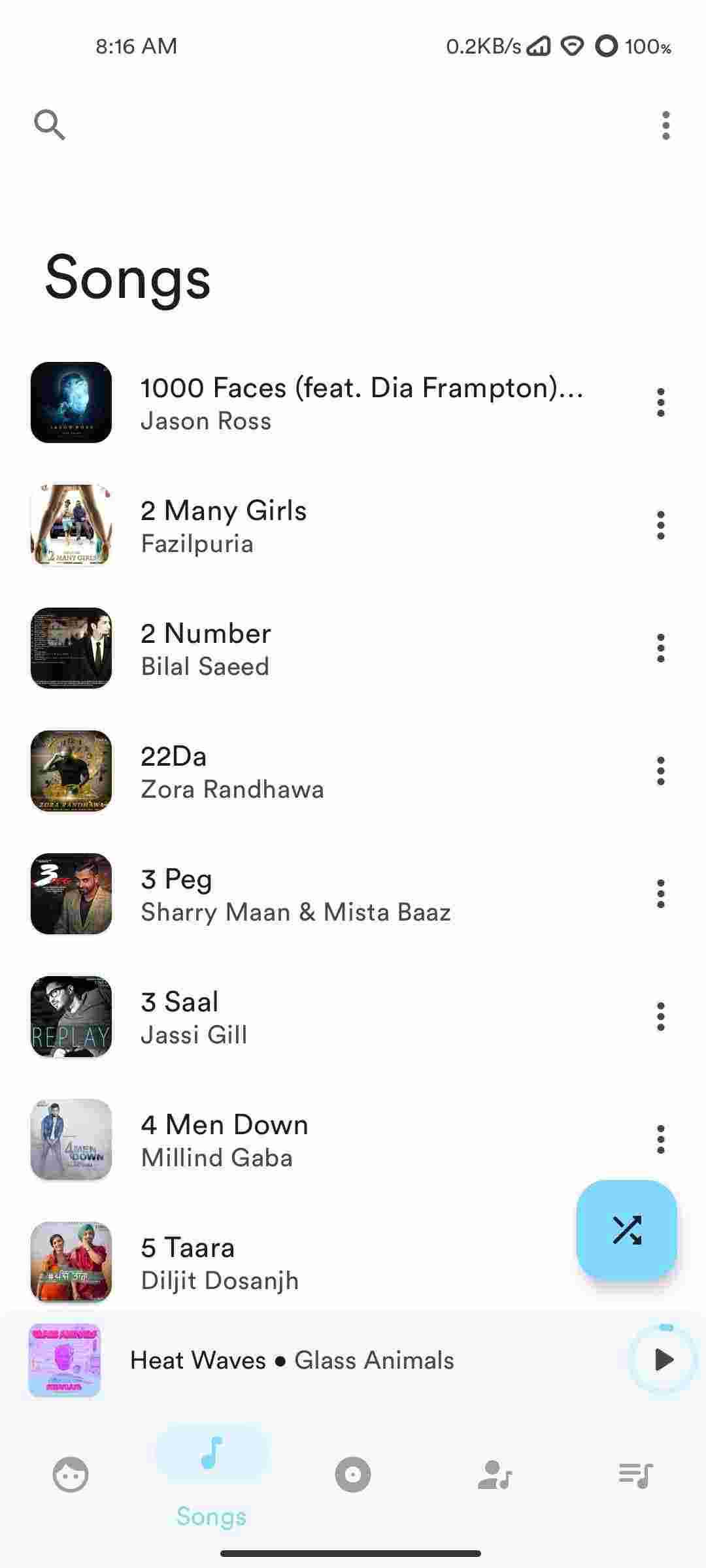Image resolution: width=706 pixels, height=1568 pixels.
Task: Open options for 1000 Faces
Action: tap(660, 402)
